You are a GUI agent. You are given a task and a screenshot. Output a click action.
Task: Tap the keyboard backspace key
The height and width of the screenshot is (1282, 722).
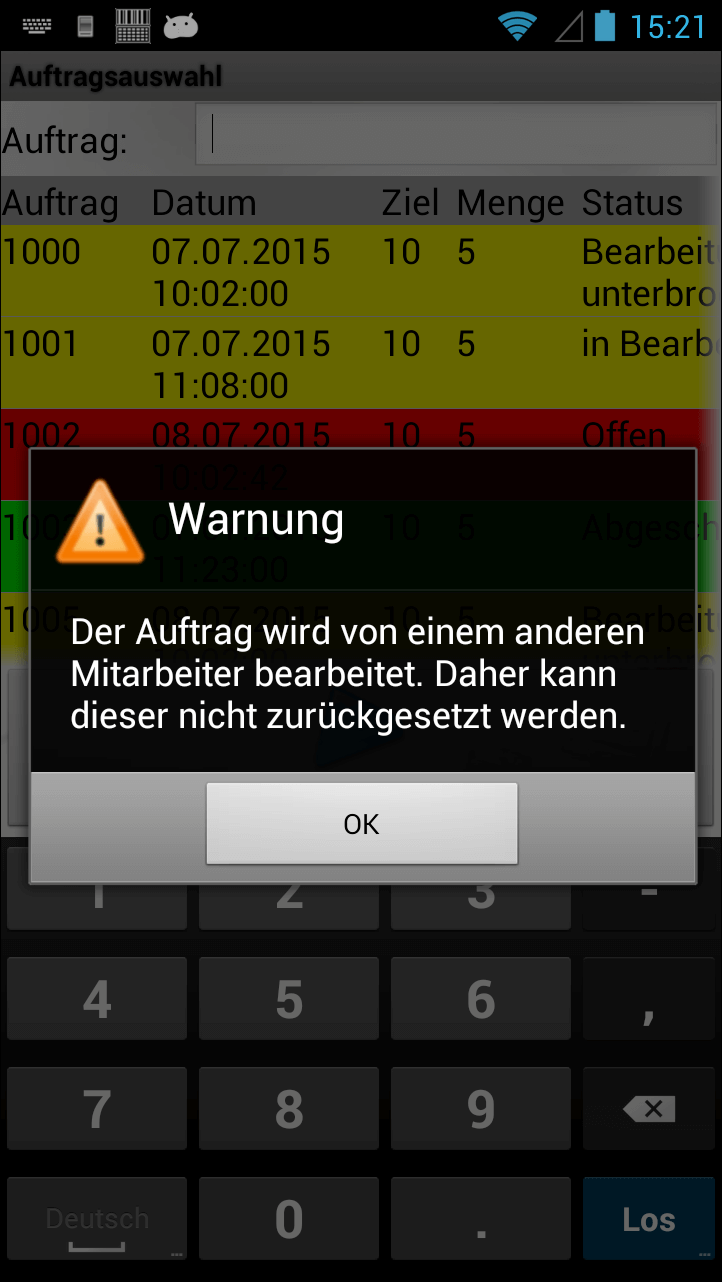[x=649, y=1108]
